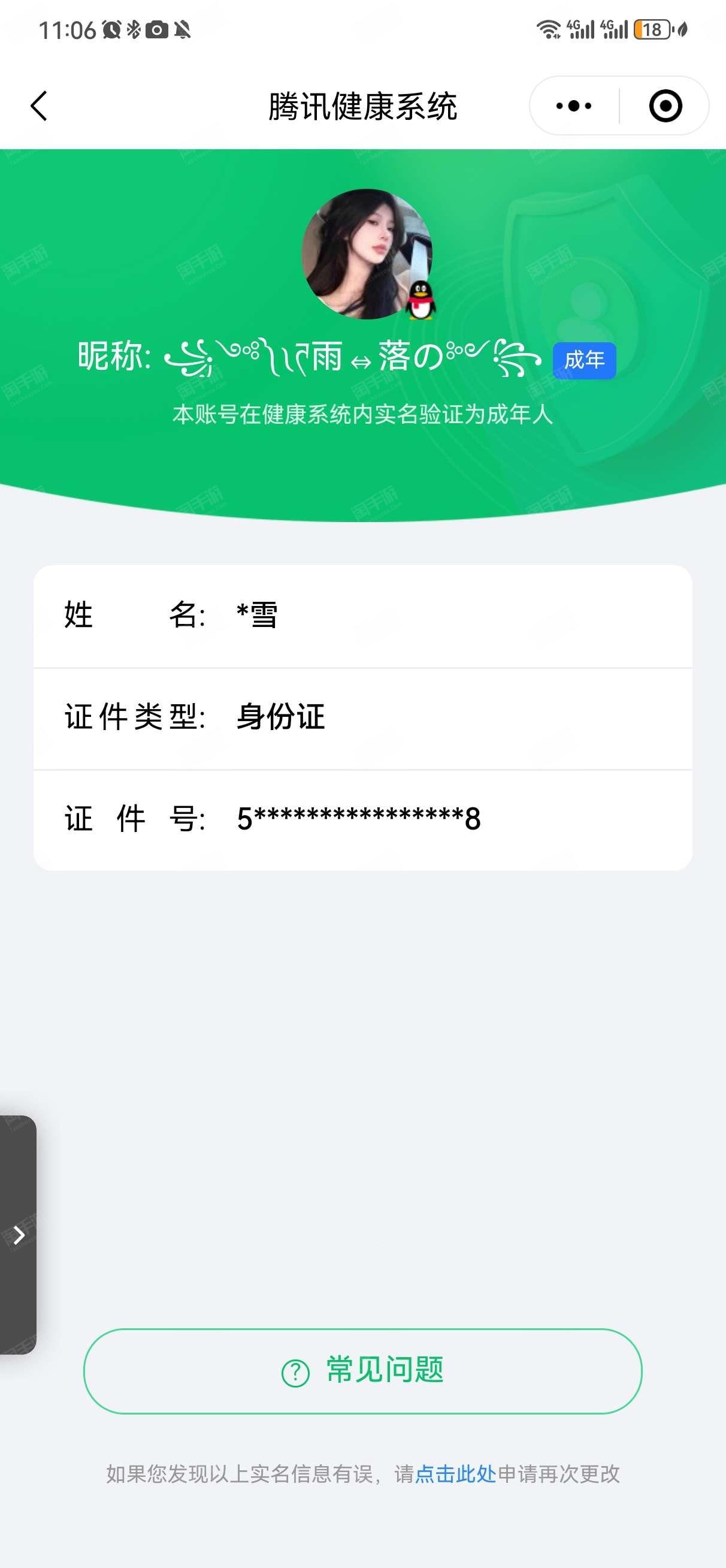
Task: Open the 常见问题 FAQ button
Action: 362,1371
